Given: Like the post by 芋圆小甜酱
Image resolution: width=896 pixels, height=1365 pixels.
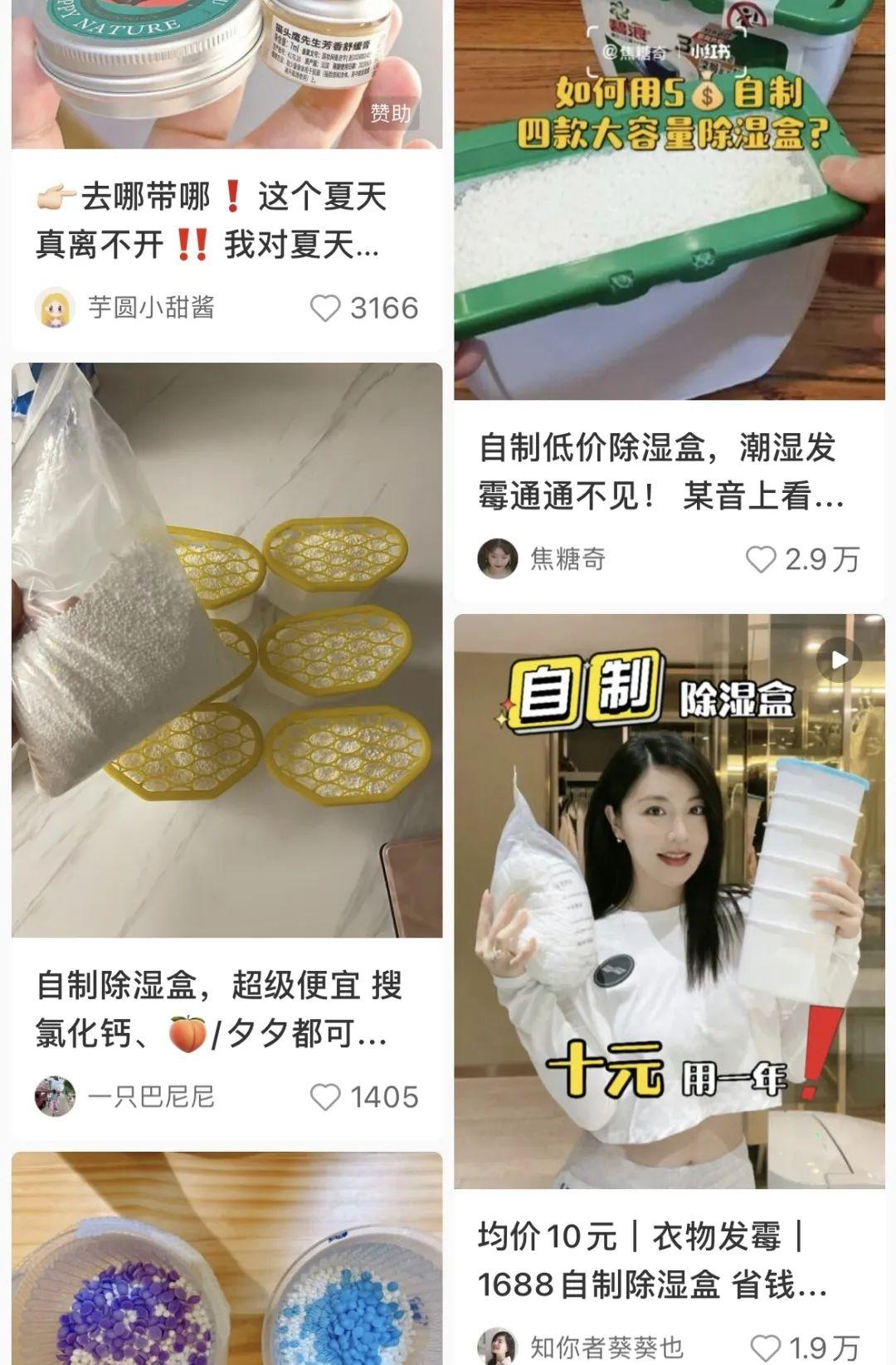Looking at the screenshot, I should click(325, 308).
